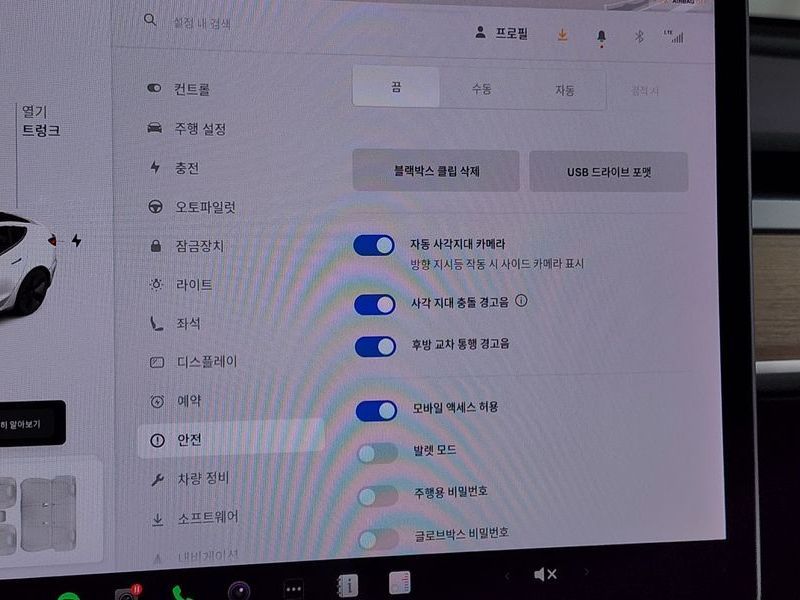The width and height of the screenshot is (800, 600).
Task: Select the 자동 segment option
Action: 565,90
